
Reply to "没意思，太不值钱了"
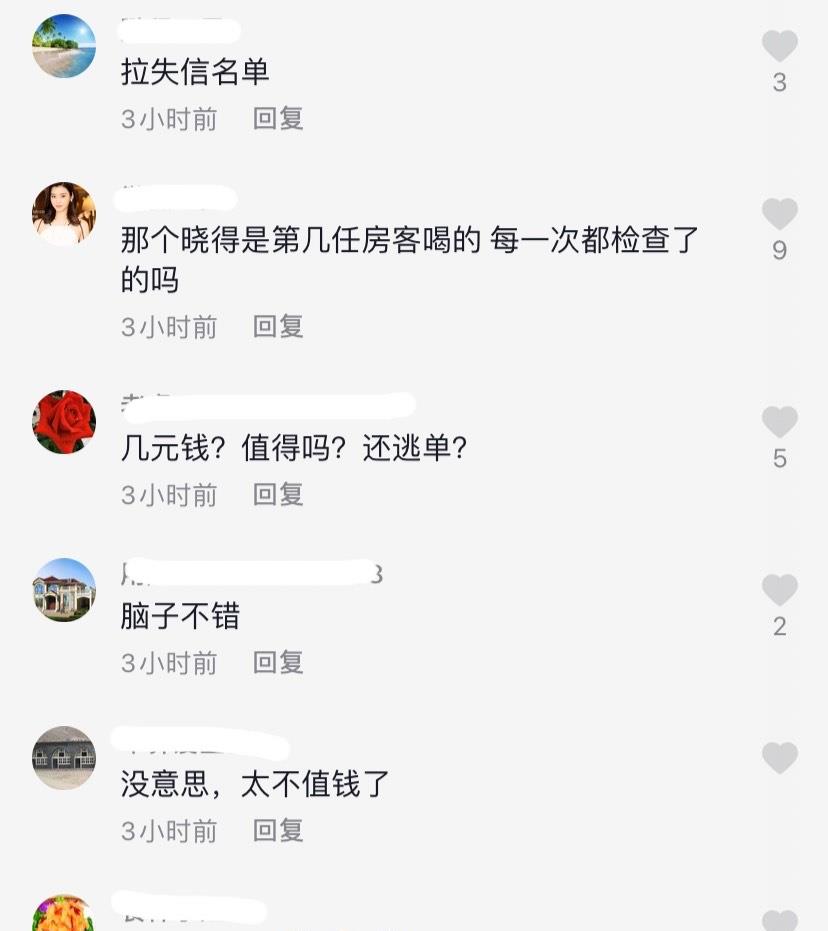tap(276, 830)
